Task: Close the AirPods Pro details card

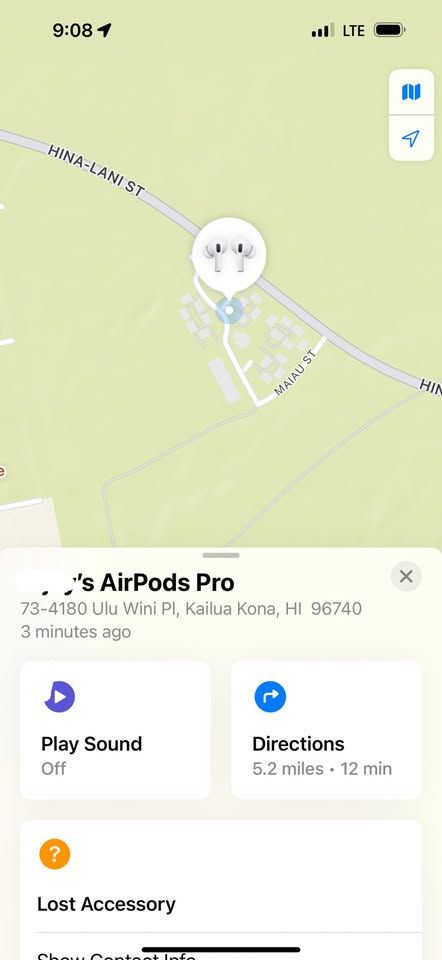Action: pyautogui.click(x=406, y=576)
